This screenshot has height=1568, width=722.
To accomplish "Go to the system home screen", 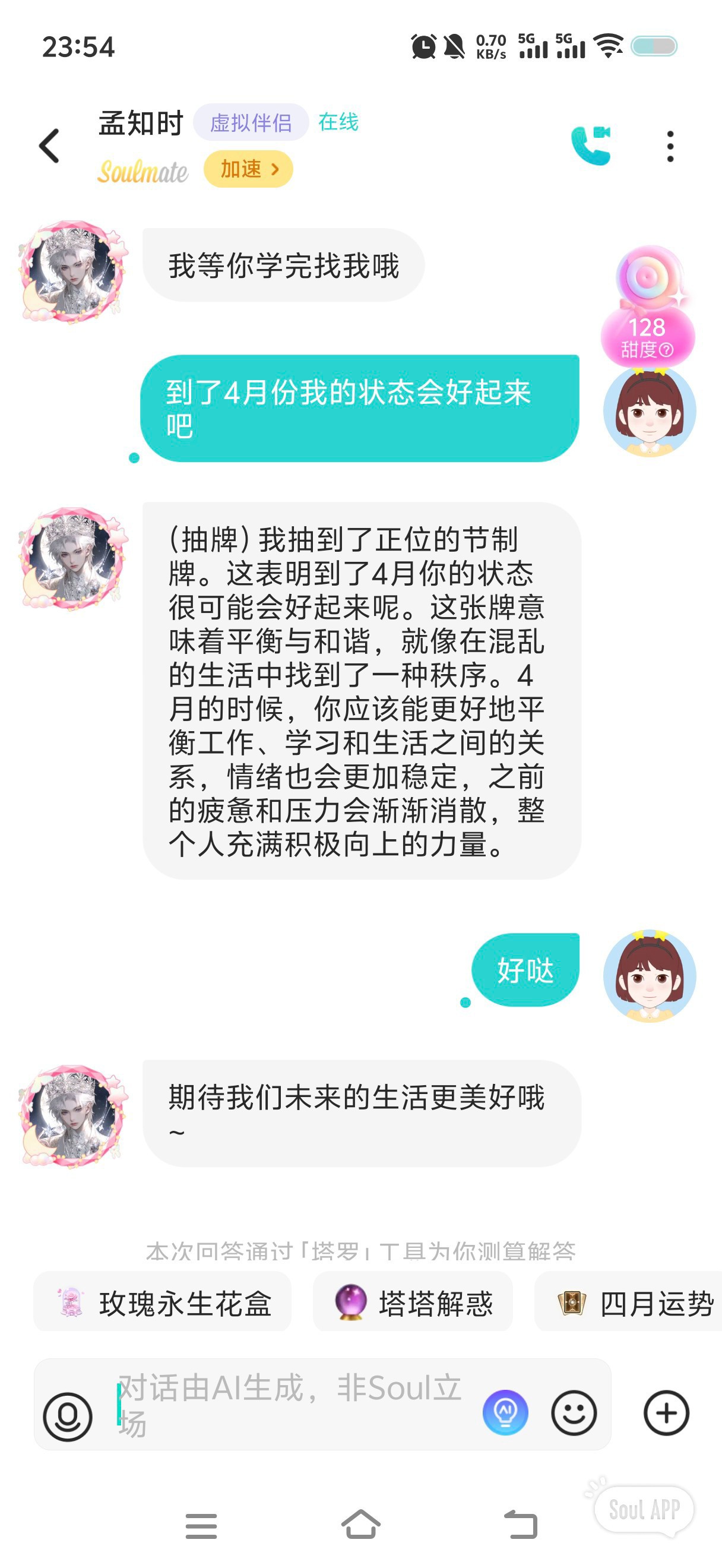I will 360,1525.
